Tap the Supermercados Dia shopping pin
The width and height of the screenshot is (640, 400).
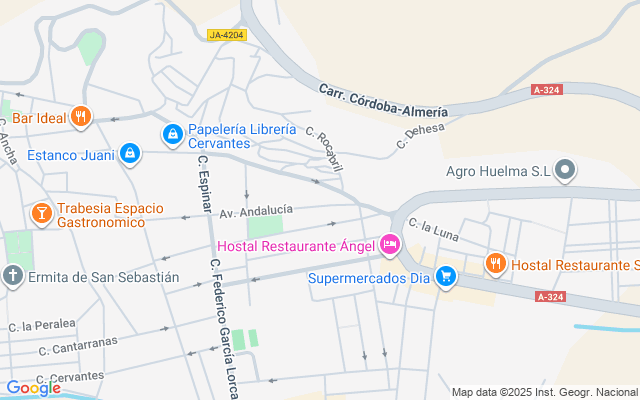coord(445,277)
